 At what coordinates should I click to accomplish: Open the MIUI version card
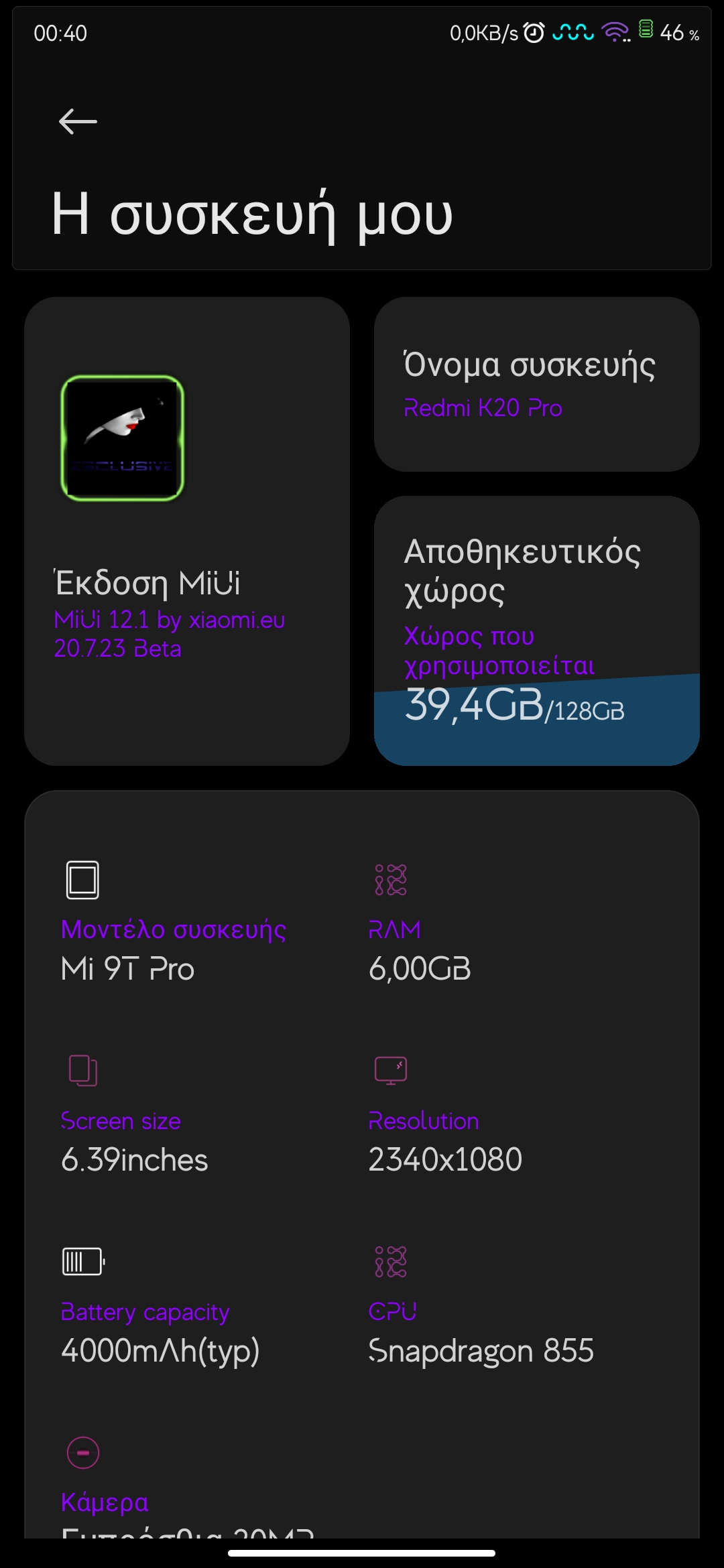tap(186, 531)
